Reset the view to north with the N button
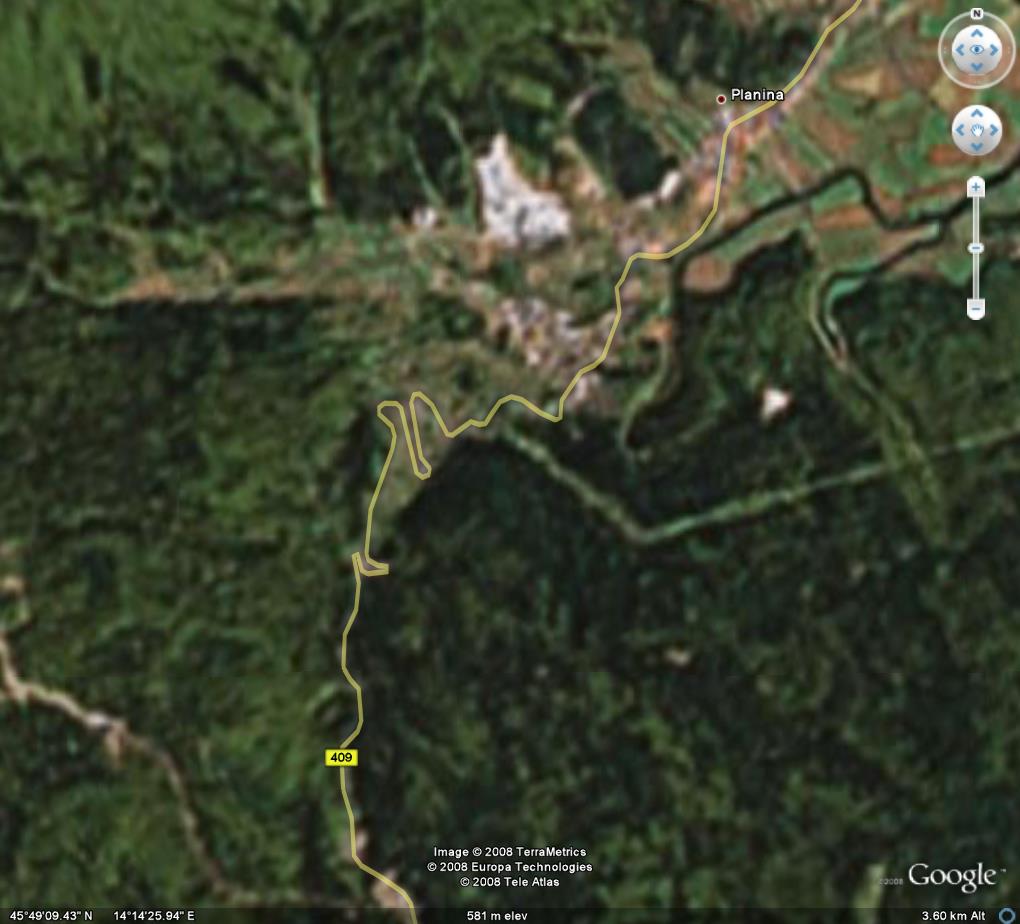 pos(976,14)
